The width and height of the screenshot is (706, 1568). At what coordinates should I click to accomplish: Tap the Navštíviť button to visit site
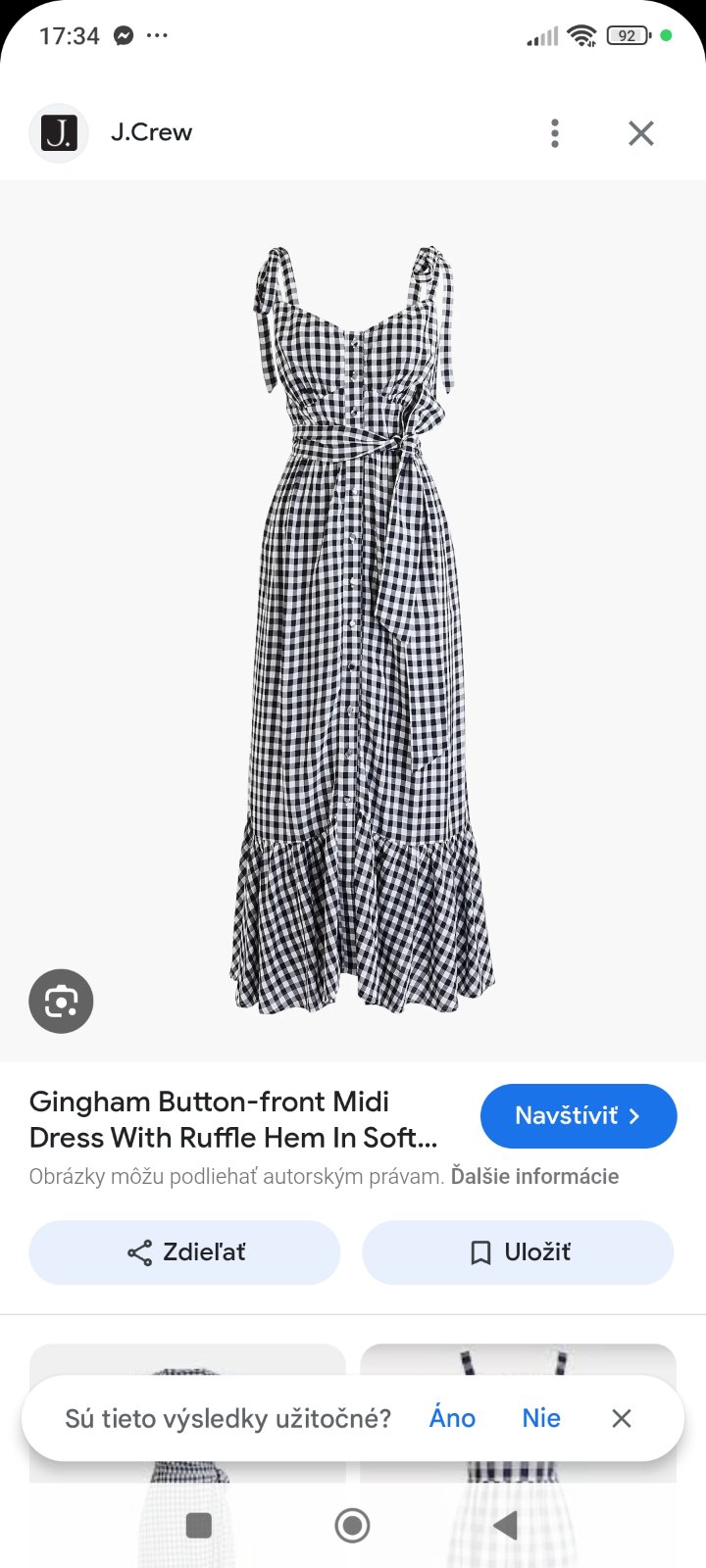pyautogui.click(x=578, y=1116)
